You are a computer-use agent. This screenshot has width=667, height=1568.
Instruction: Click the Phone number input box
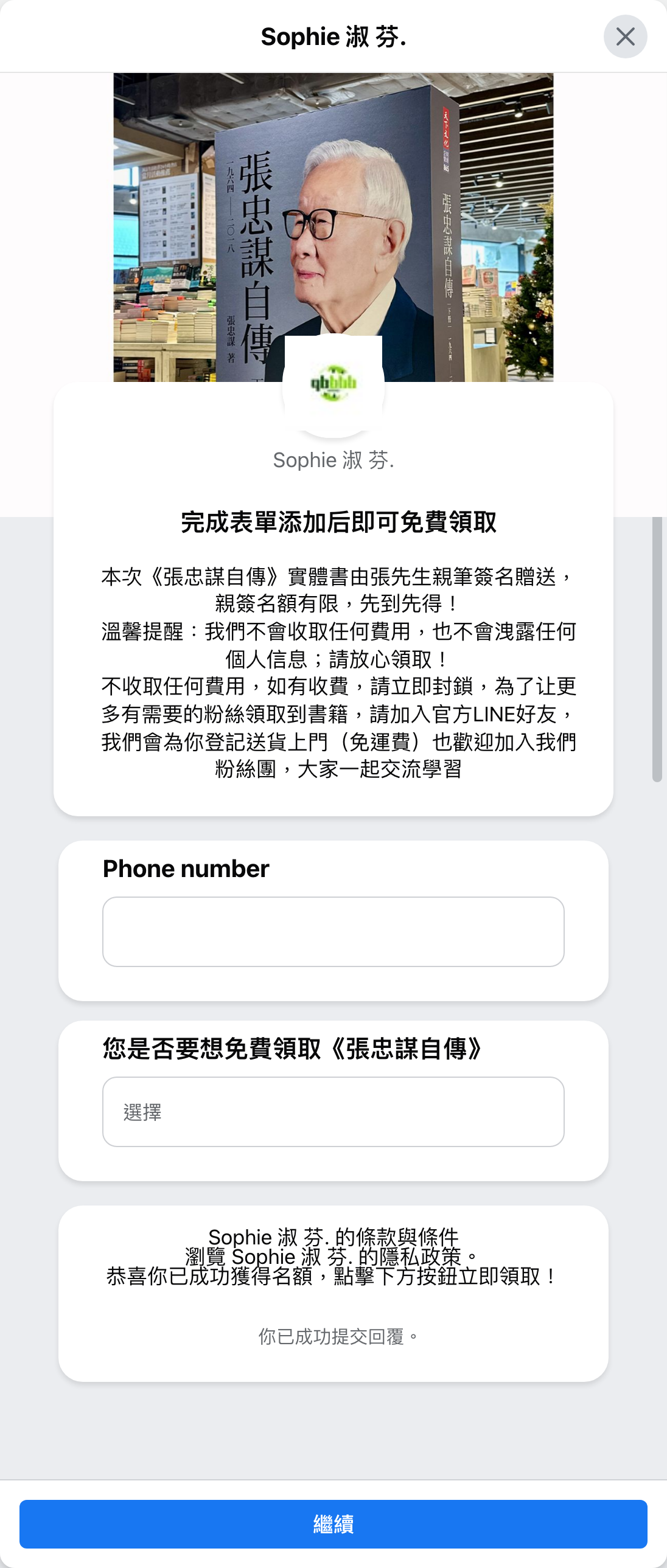coord(334,931)
